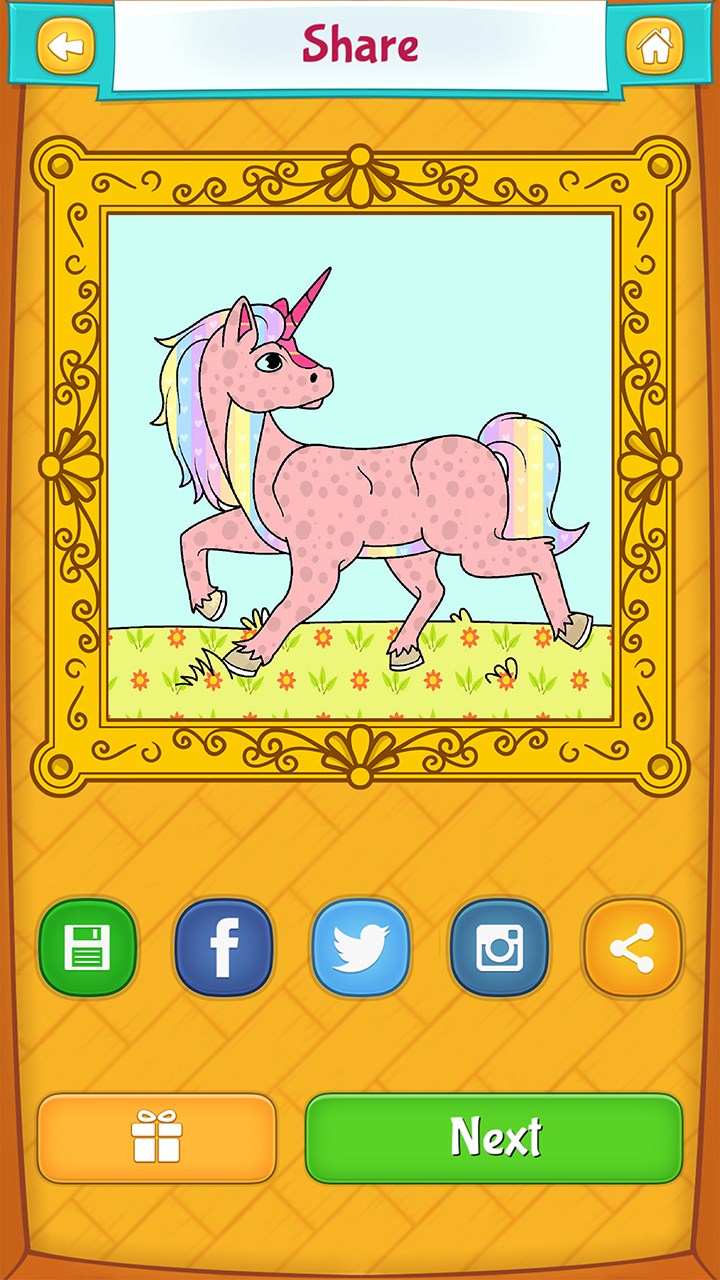The height and width of the screenshot is (1280, 720).
Task: Share the drawing on Twitter
Action: [x=361, y=947]
